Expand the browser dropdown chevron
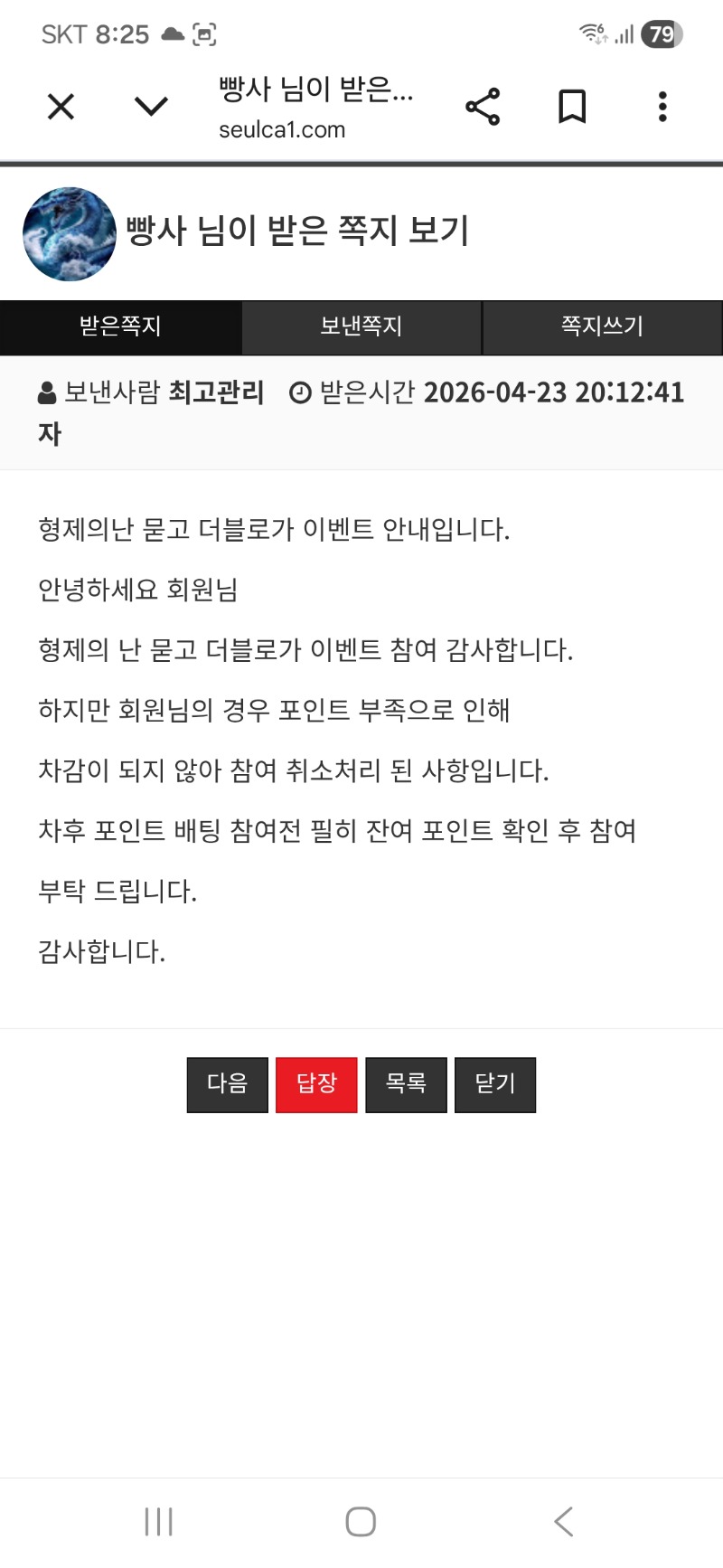This screenshot has height=1568, width=723. (x=151, y=107)
